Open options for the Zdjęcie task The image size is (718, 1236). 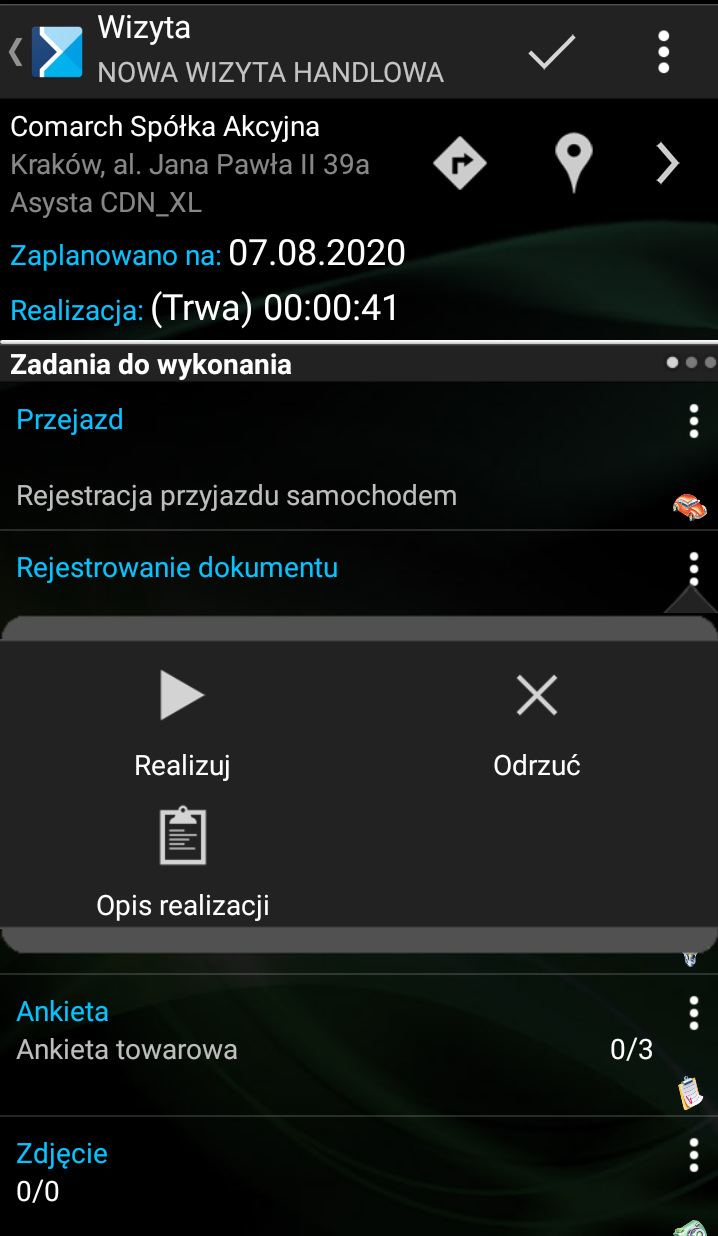tap(694, 1155)
